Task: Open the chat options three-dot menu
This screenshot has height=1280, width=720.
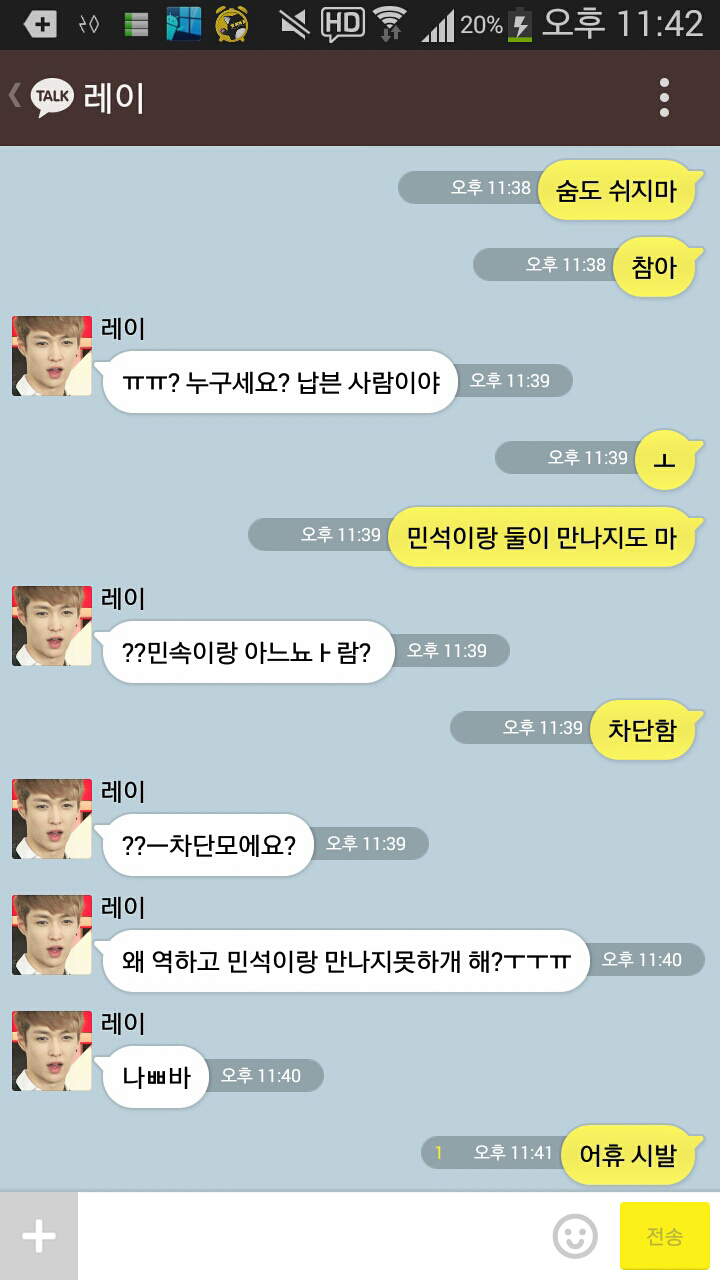Action: 663,97
